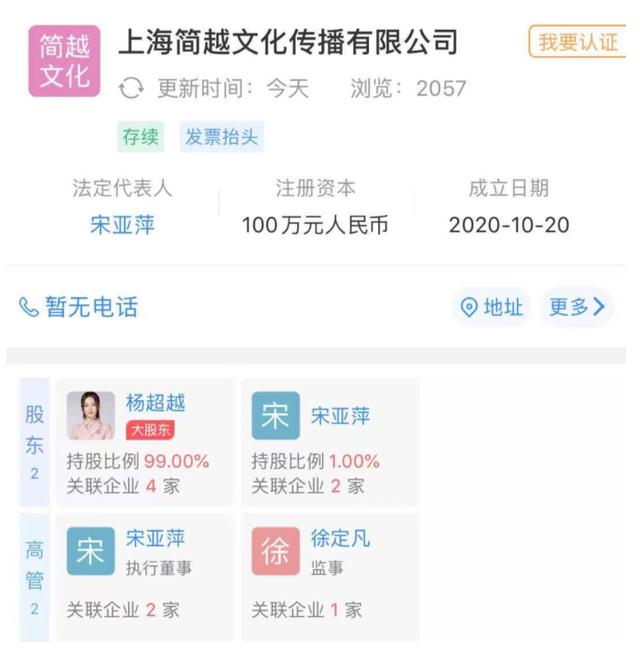Image resolution: width=640 pixels, height=650 pixels.
Task: Tap the 我要认证 button
Action: (578, 42)
